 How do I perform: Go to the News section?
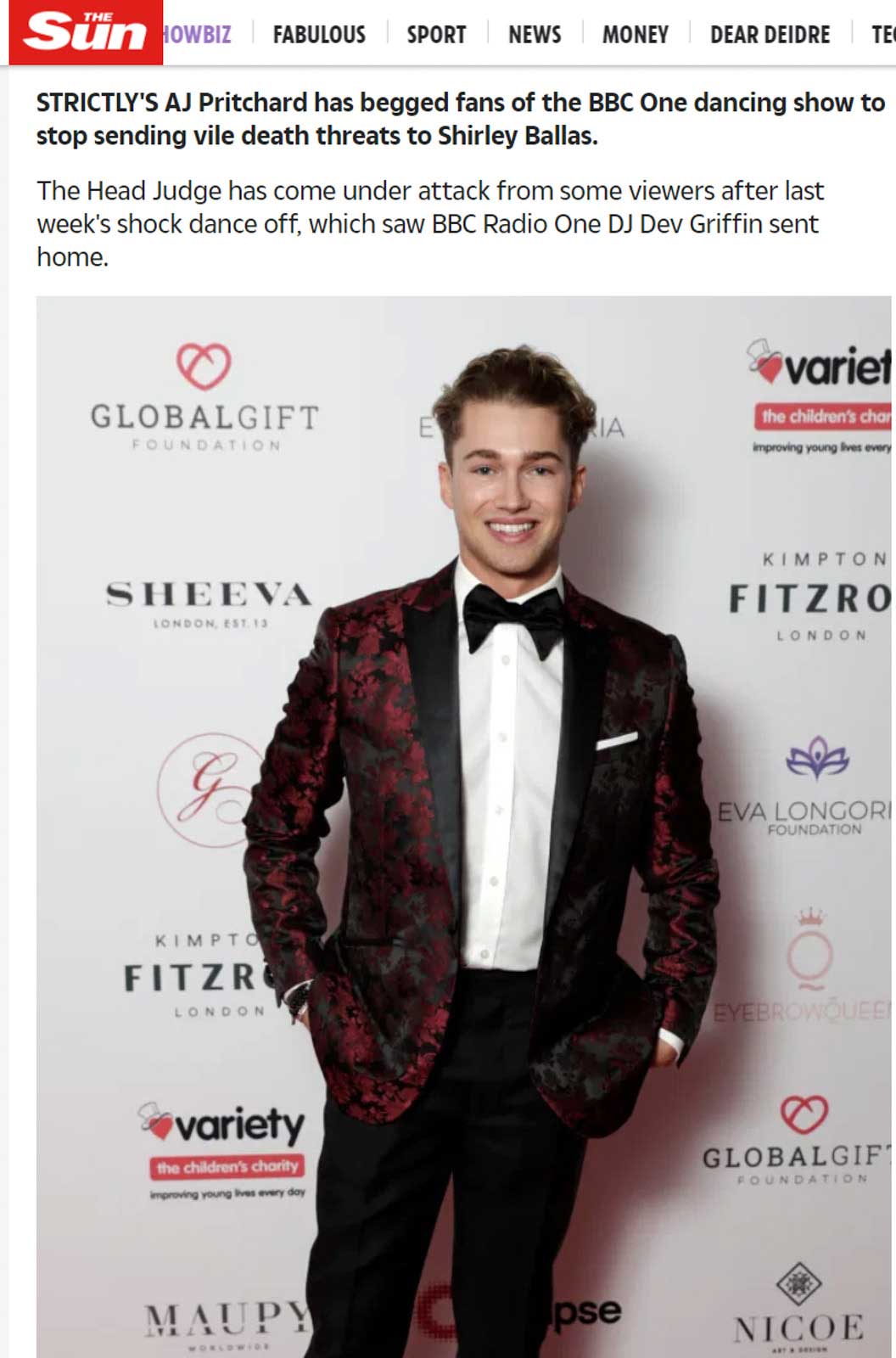pos(535,35)
